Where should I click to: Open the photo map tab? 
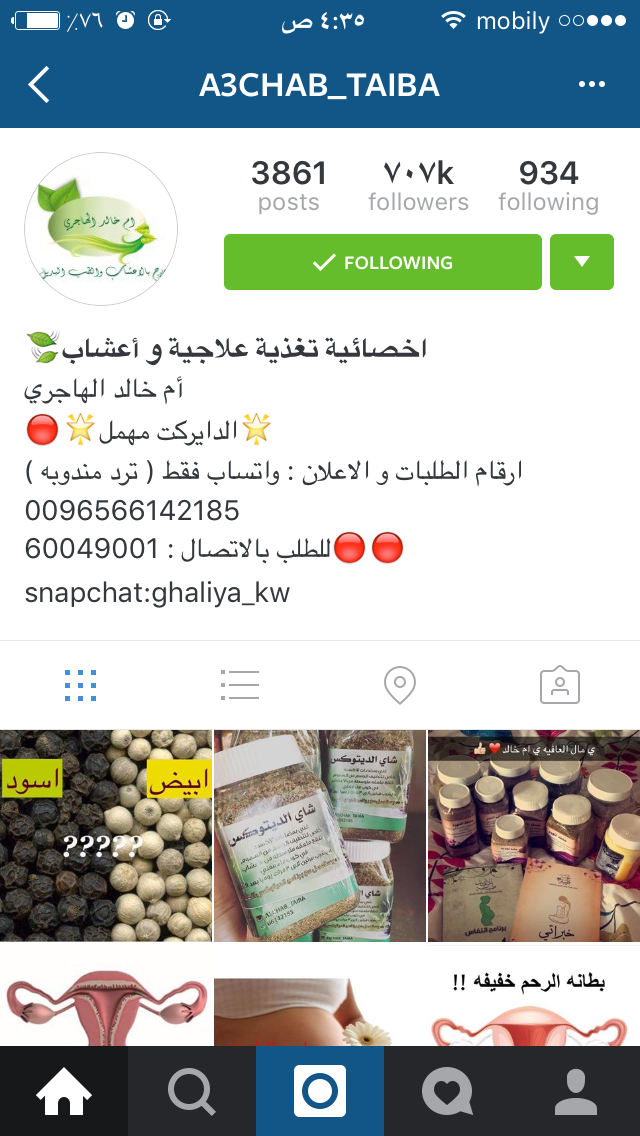click(400, 685)
